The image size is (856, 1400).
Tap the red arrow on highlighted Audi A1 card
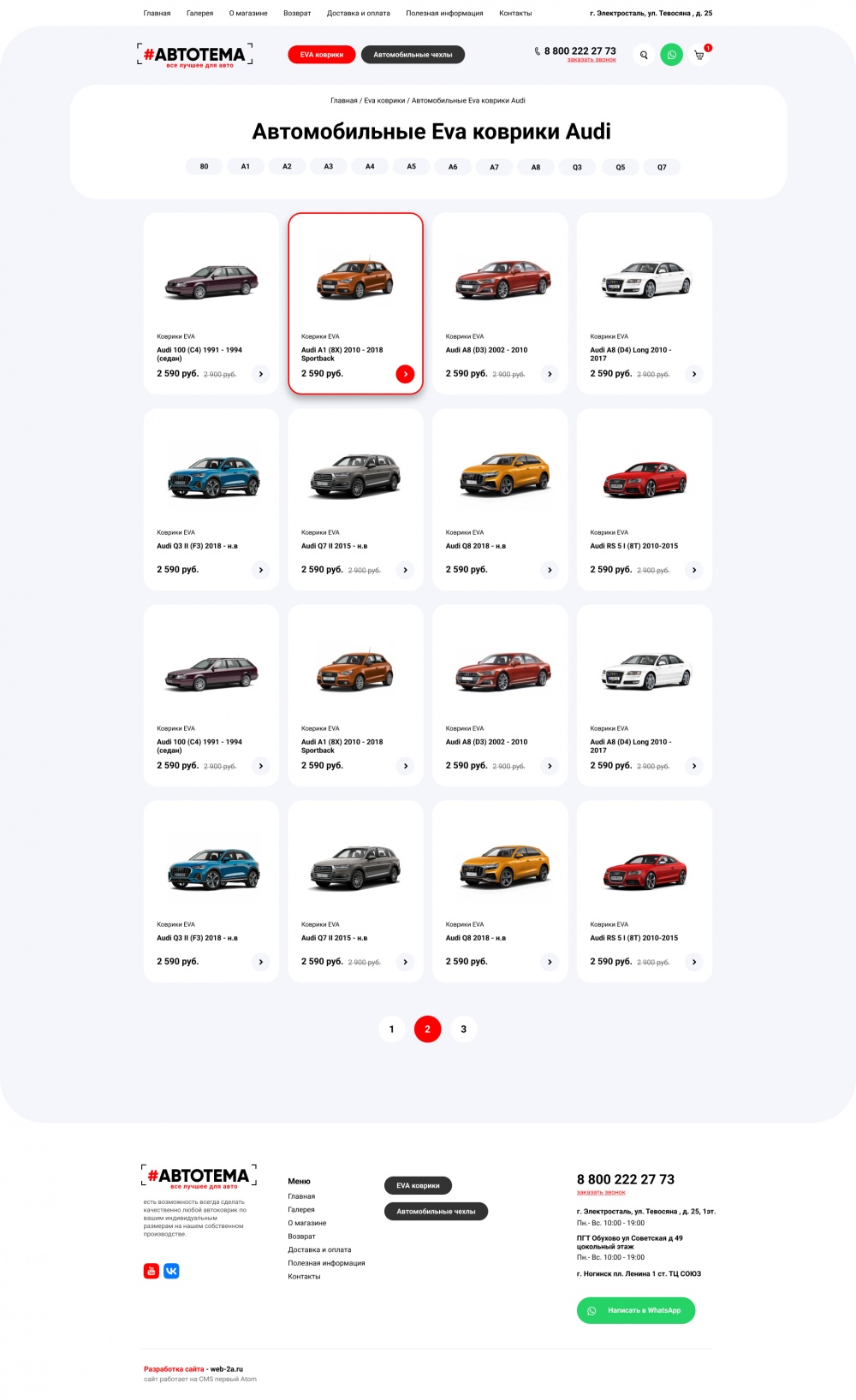point(405,374)
